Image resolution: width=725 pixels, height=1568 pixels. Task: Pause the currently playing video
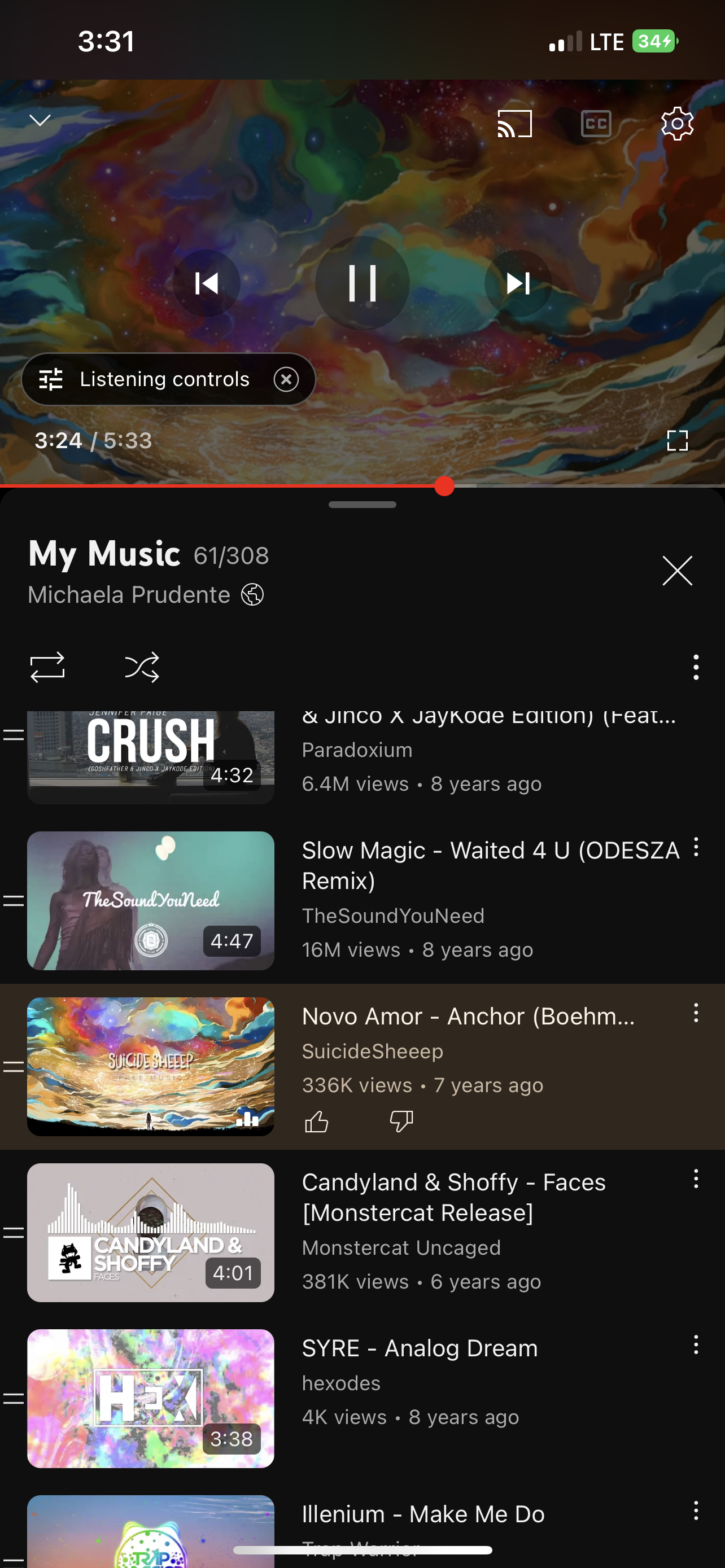click(x=362, y=283)
